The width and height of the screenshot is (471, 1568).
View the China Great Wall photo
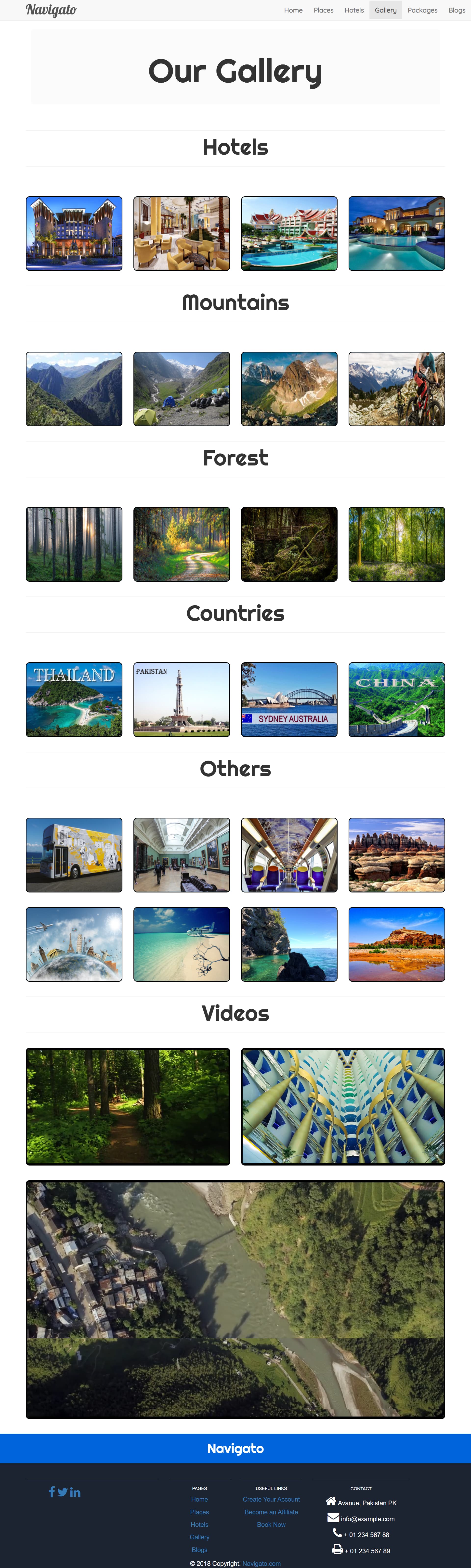(x=397, y=699)
